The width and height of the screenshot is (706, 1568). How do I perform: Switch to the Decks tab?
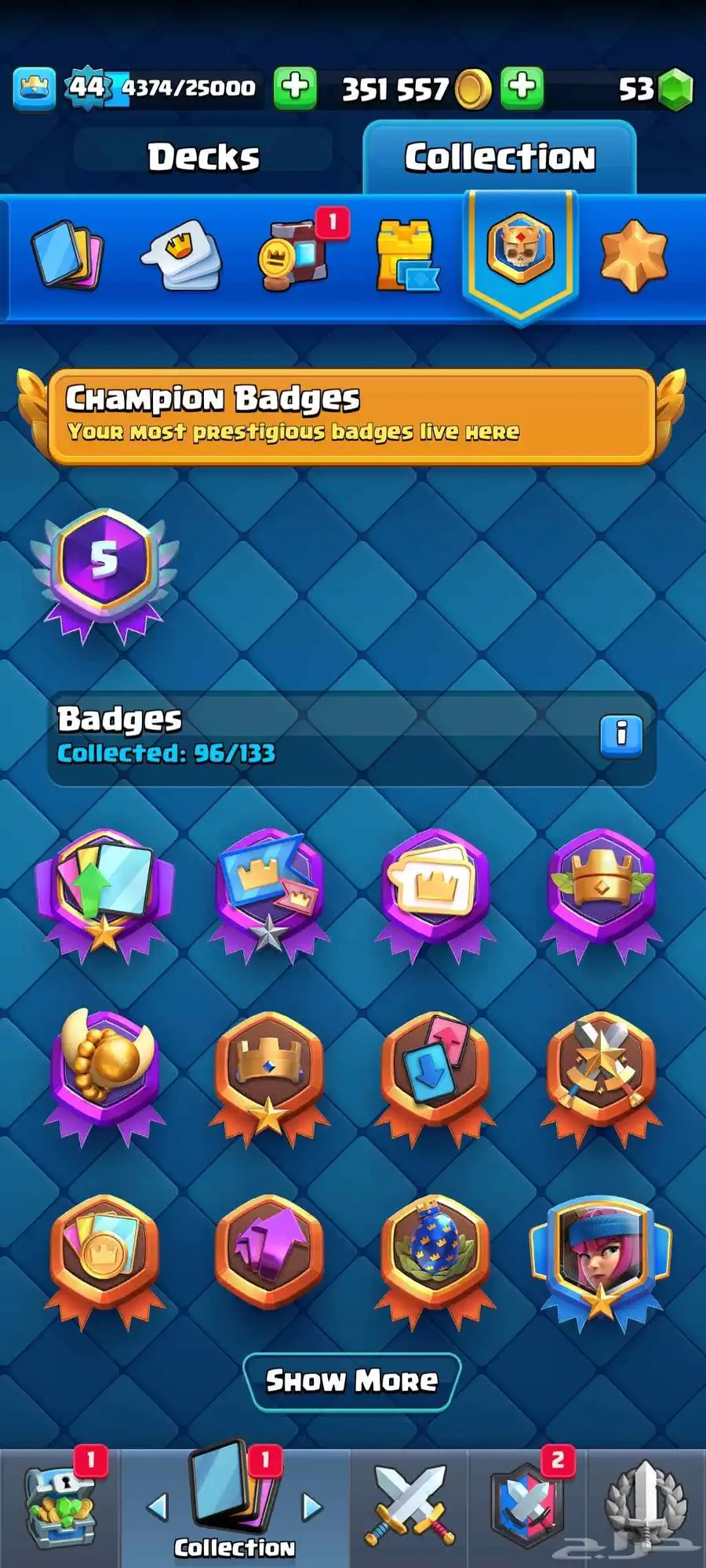click(203, 156)
